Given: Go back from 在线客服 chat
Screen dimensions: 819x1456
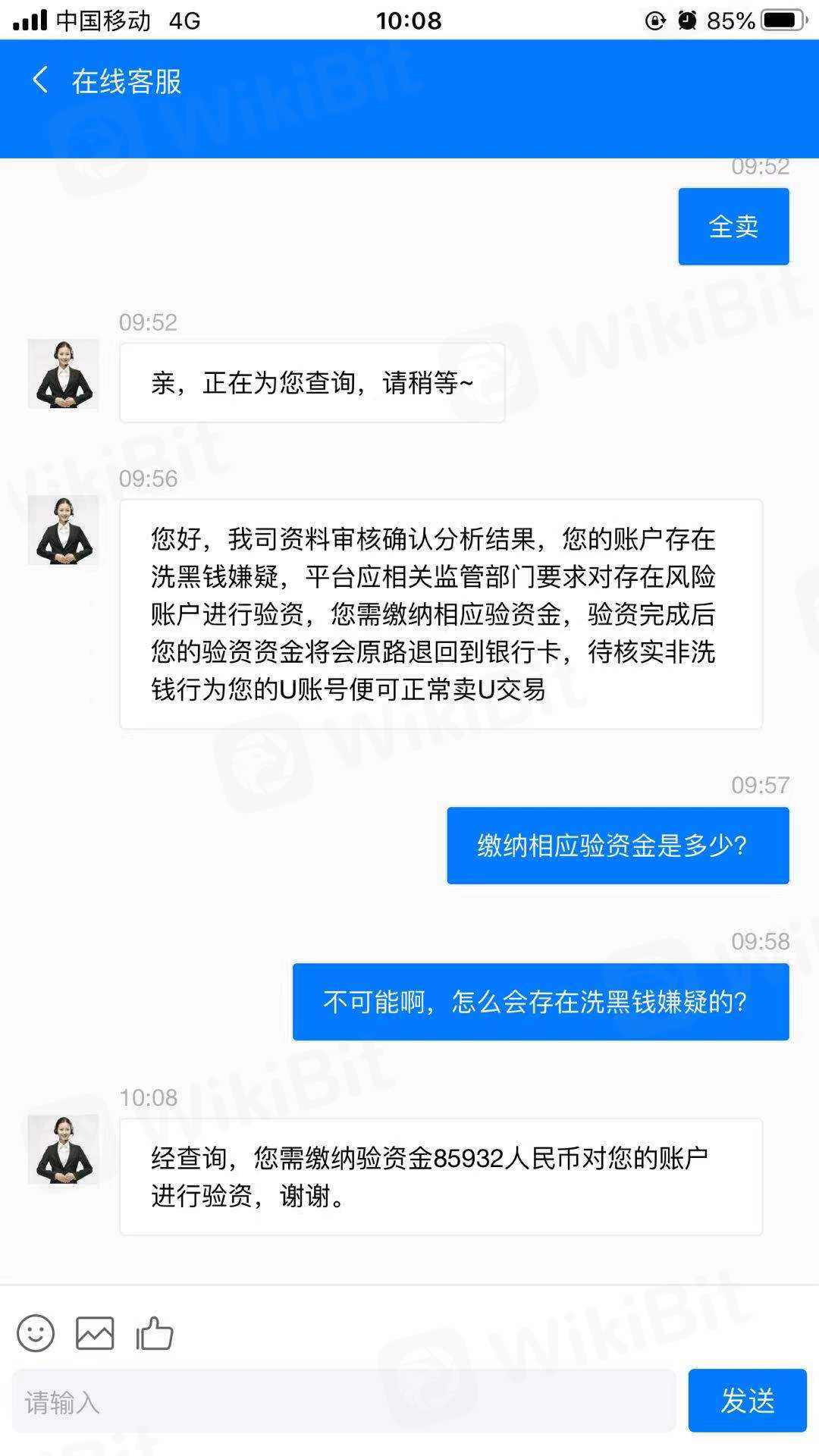Looking at the screenshot, I should 40,80.
